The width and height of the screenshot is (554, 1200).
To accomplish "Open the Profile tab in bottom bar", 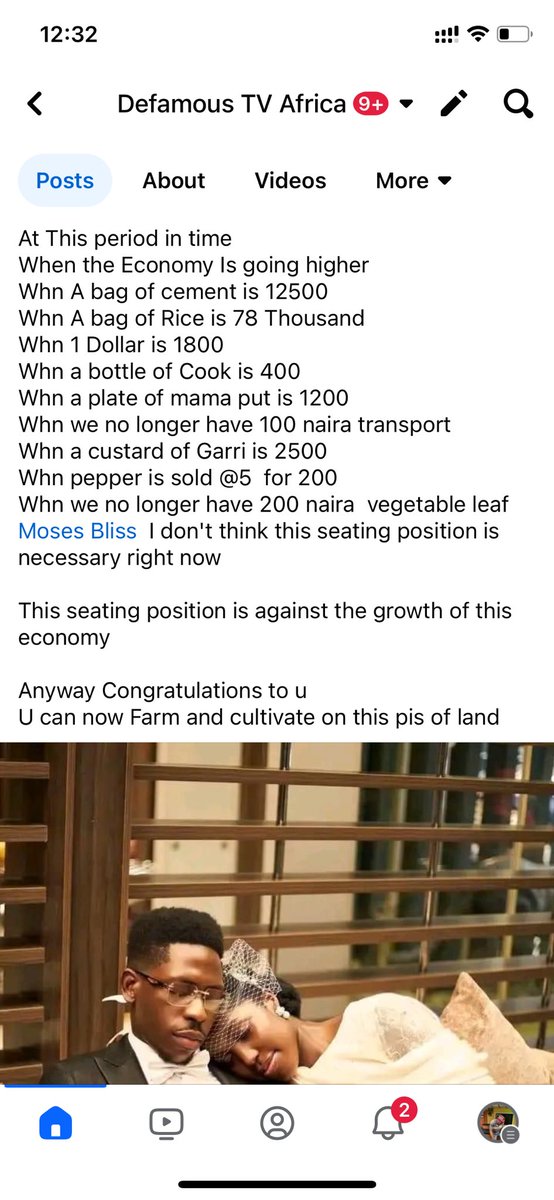I will [277, 1124].
